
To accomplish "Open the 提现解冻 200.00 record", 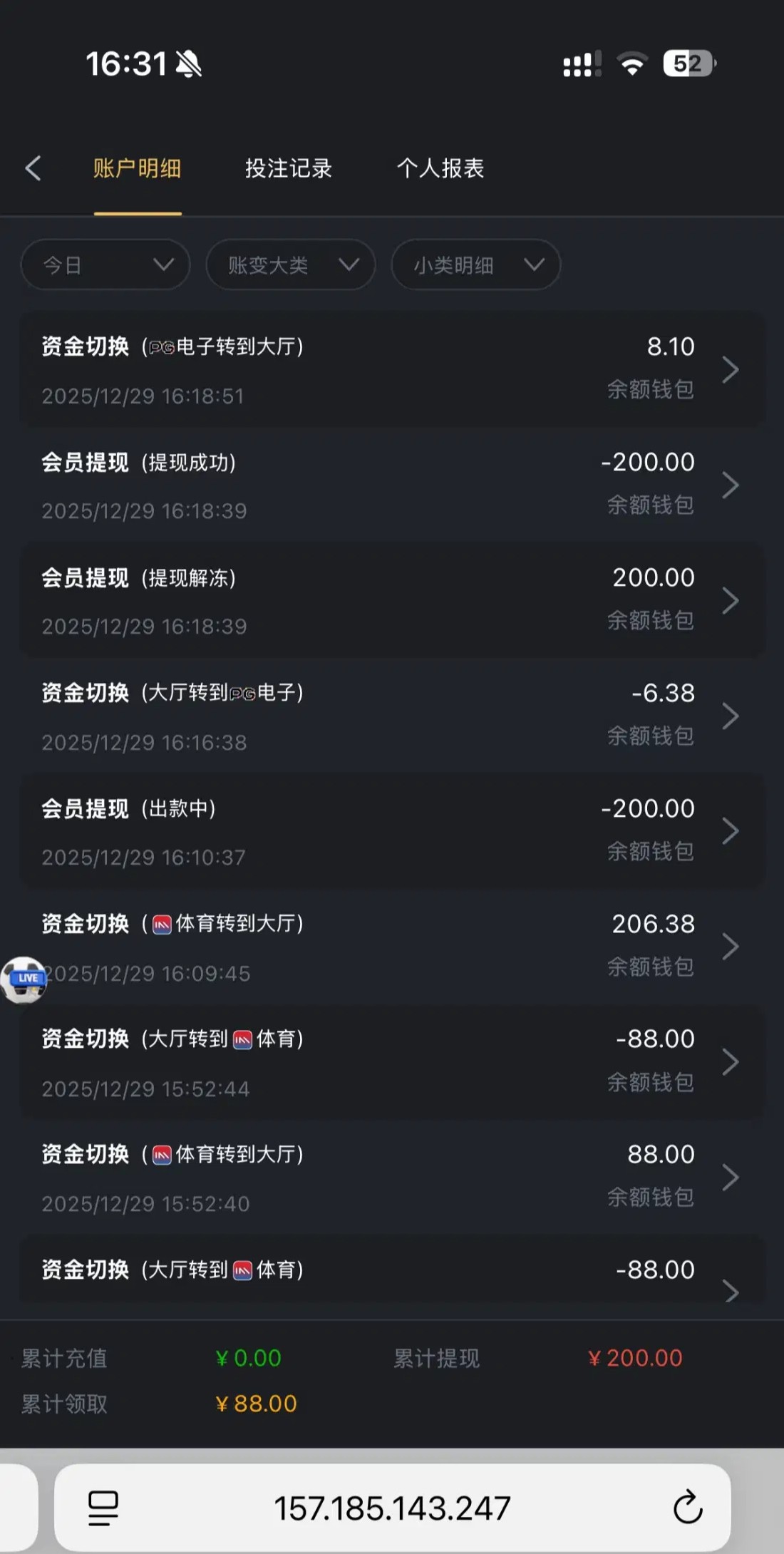I will pyautogui.click(x=392, y=601).
